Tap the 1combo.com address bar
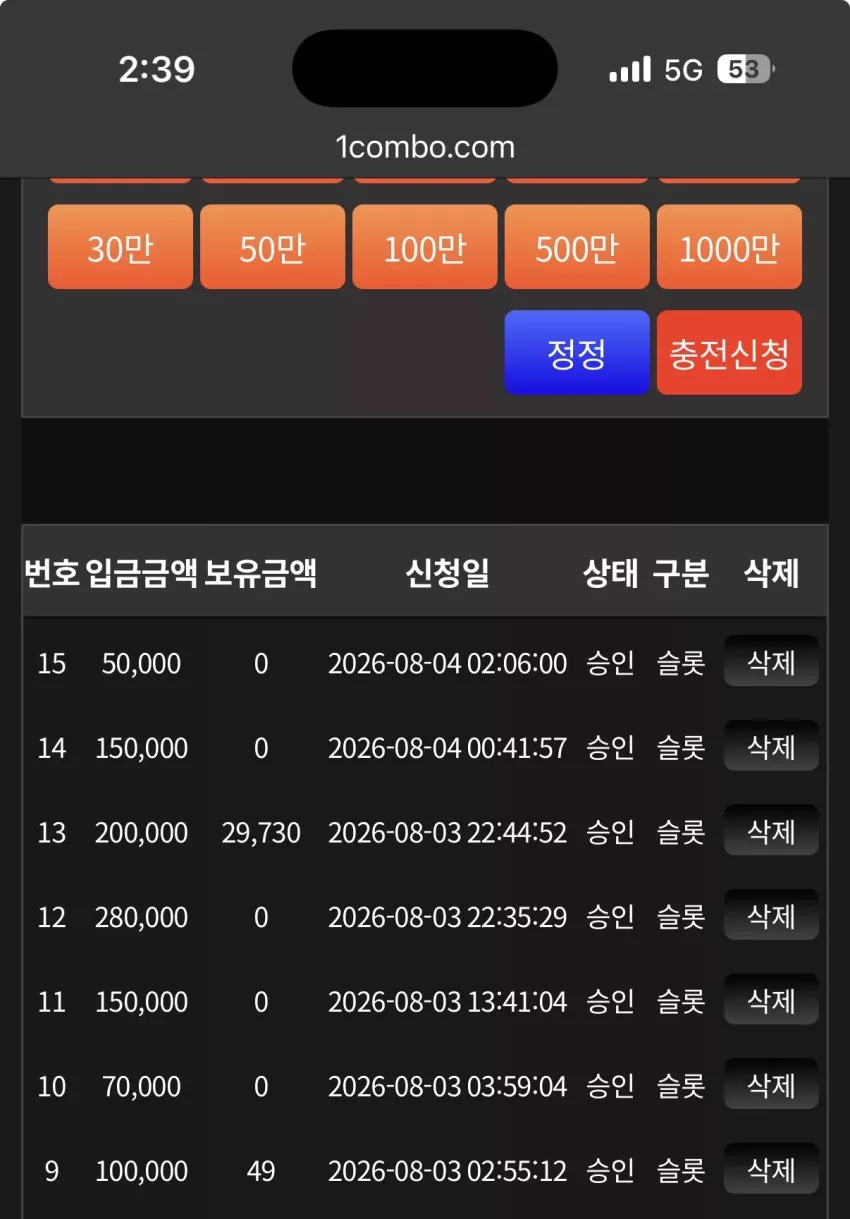 pos(425,147)
